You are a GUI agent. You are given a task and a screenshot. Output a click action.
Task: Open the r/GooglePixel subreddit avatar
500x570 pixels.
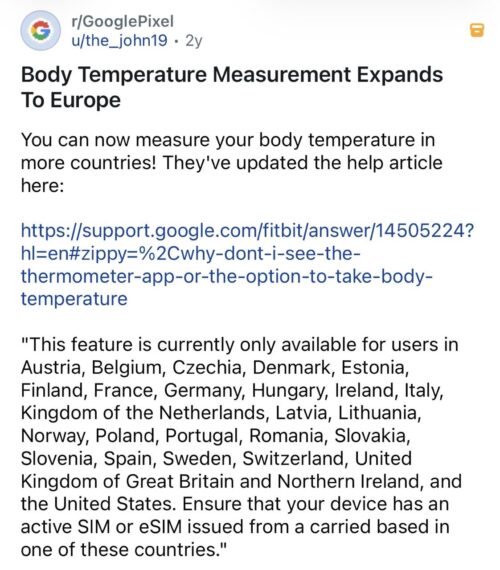click(x=40, y=31)
